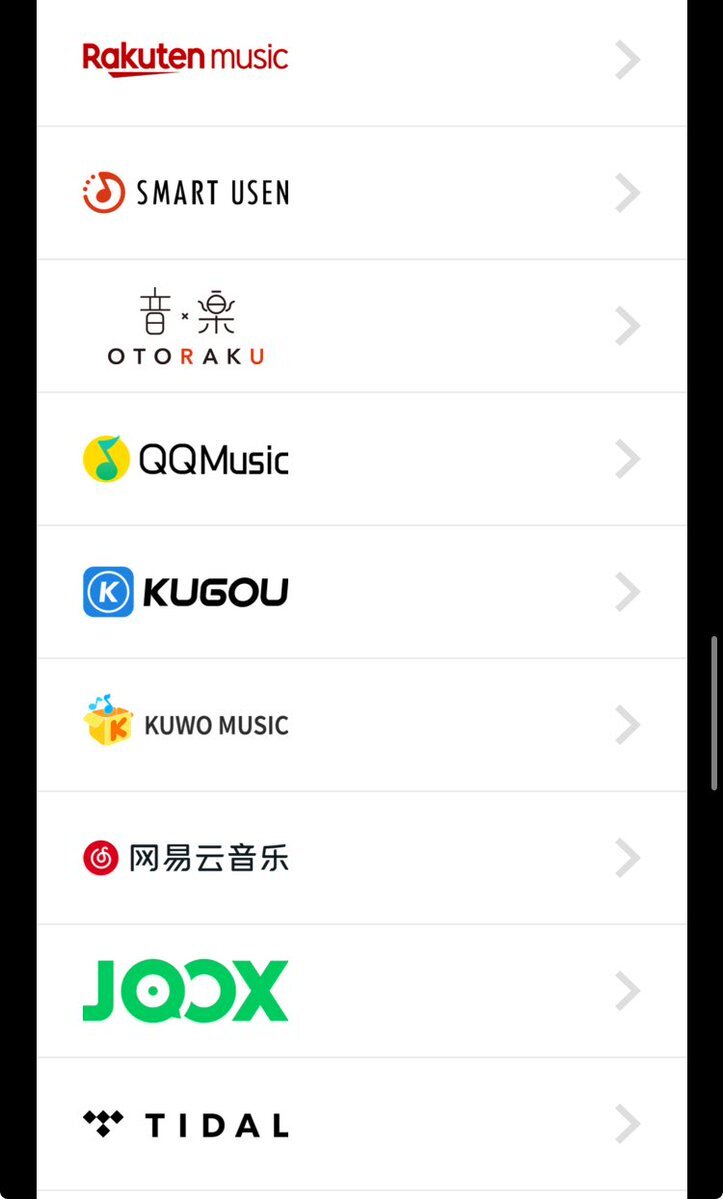Screen dimensions: 723x1199
Task: Select KUWO MUSIC
Action: (362, 725)
